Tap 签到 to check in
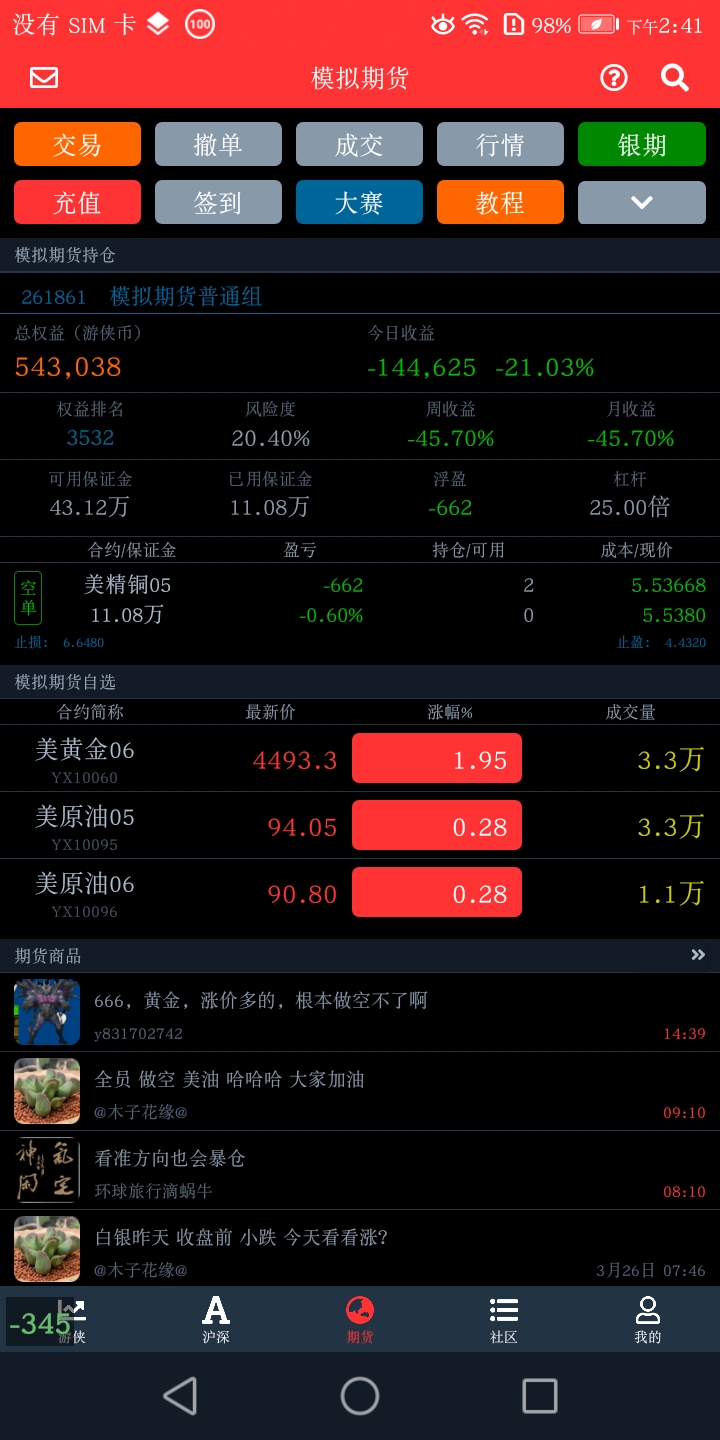Viewport: 720px width, 1440px height. coord(218,203)
